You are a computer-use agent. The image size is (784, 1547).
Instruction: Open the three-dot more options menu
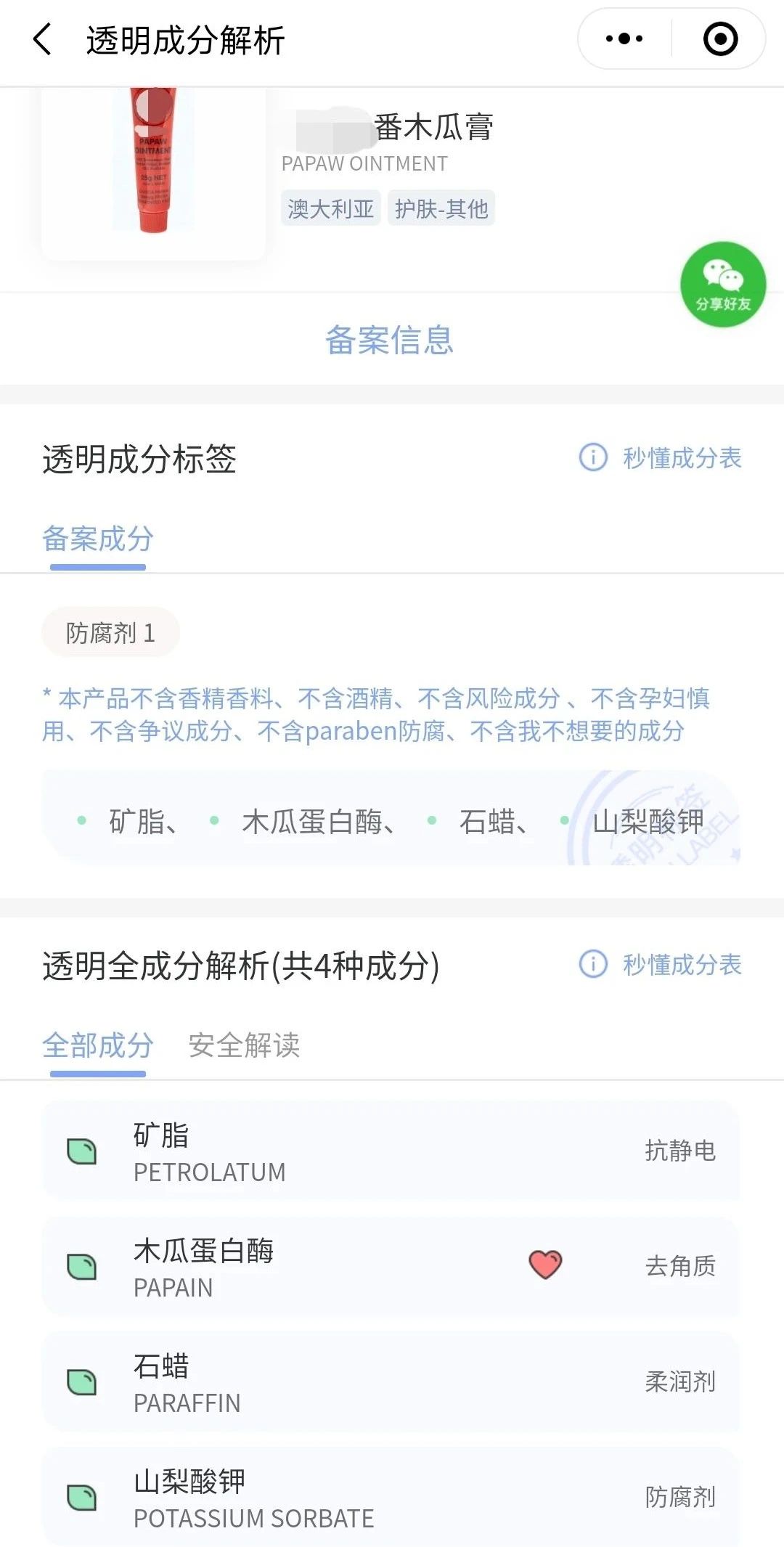coord(625,38)
